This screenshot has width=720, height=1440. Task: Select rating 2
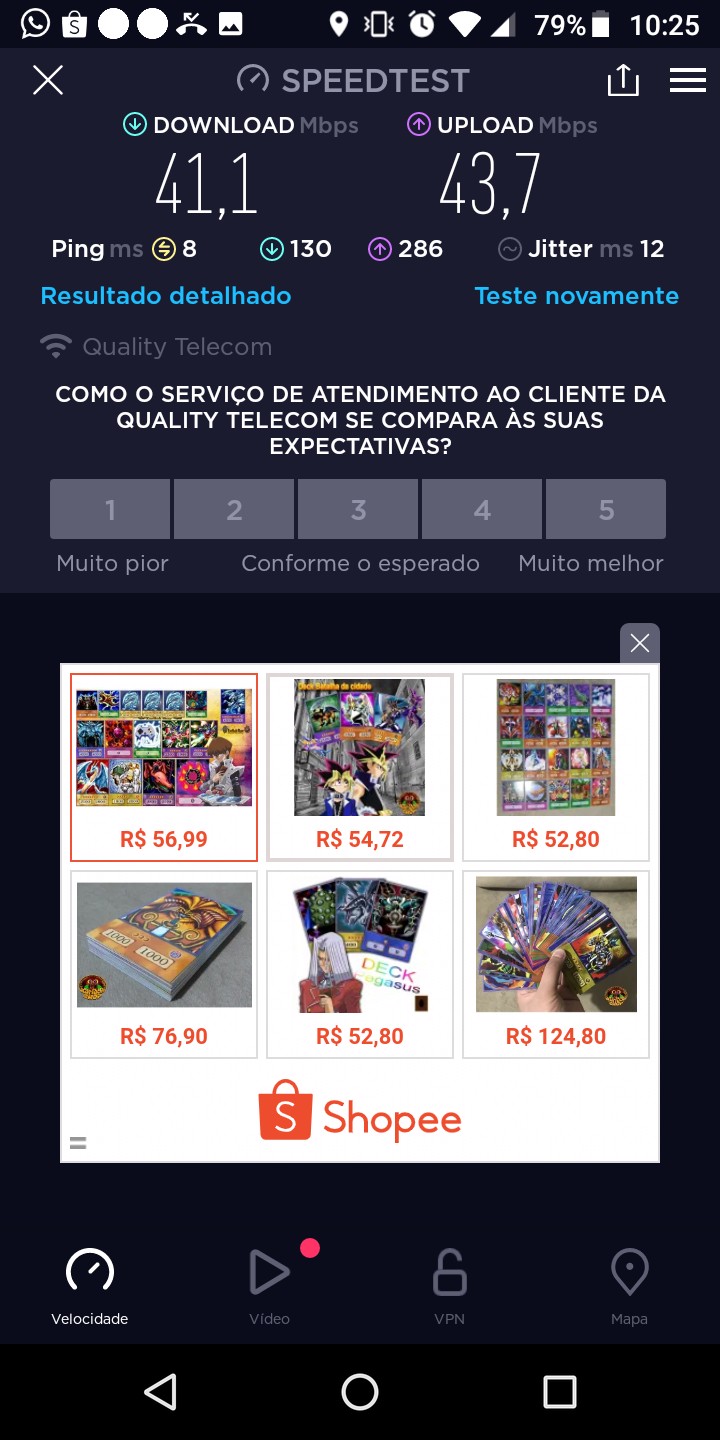click(234, 510)
